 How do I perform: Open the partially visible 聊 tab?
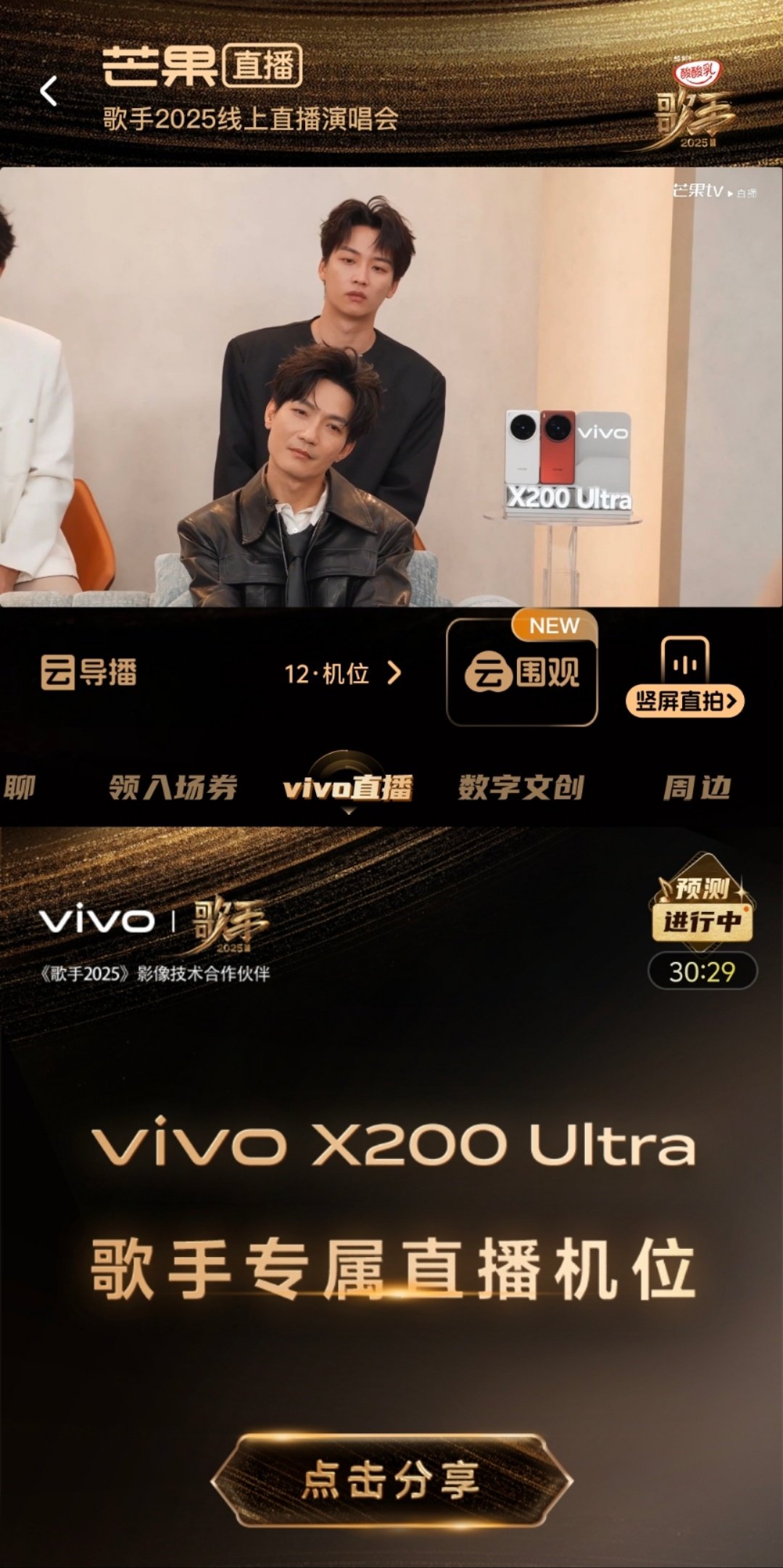click(19, 787)
